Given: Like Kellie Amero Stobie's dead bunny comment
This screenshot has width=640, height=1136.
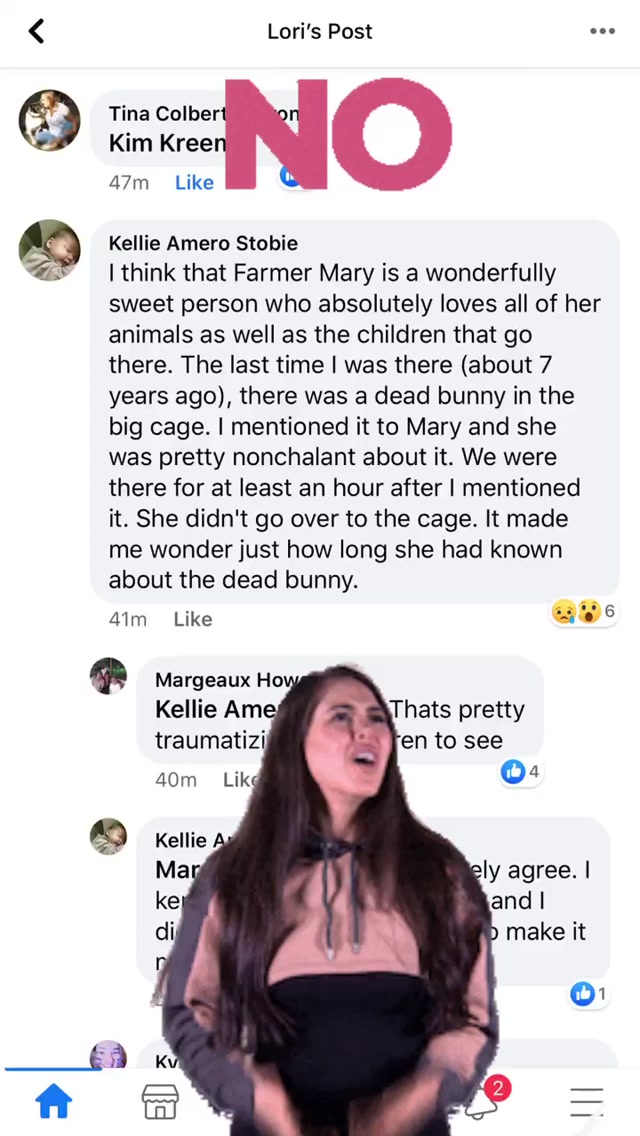Looking at the screenshot, I should 193,619.
